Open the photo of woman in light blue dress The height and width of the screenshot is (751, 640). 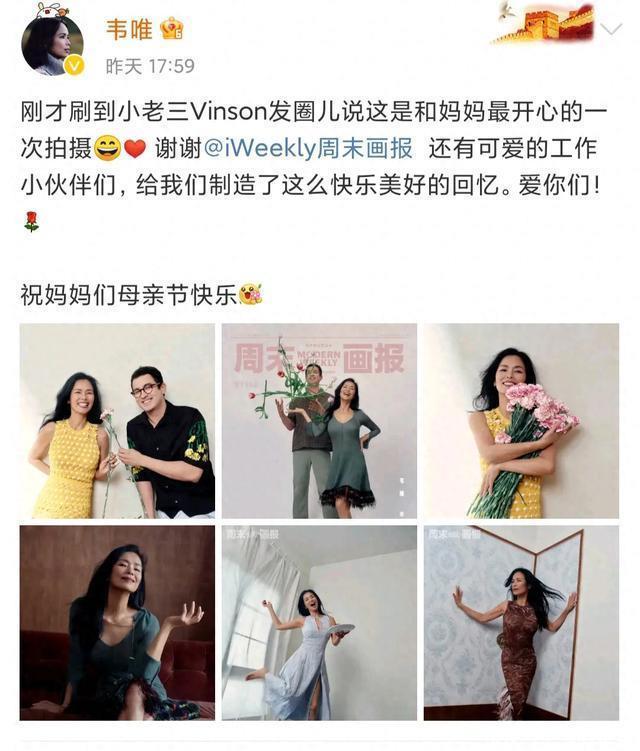pos(319,622)
